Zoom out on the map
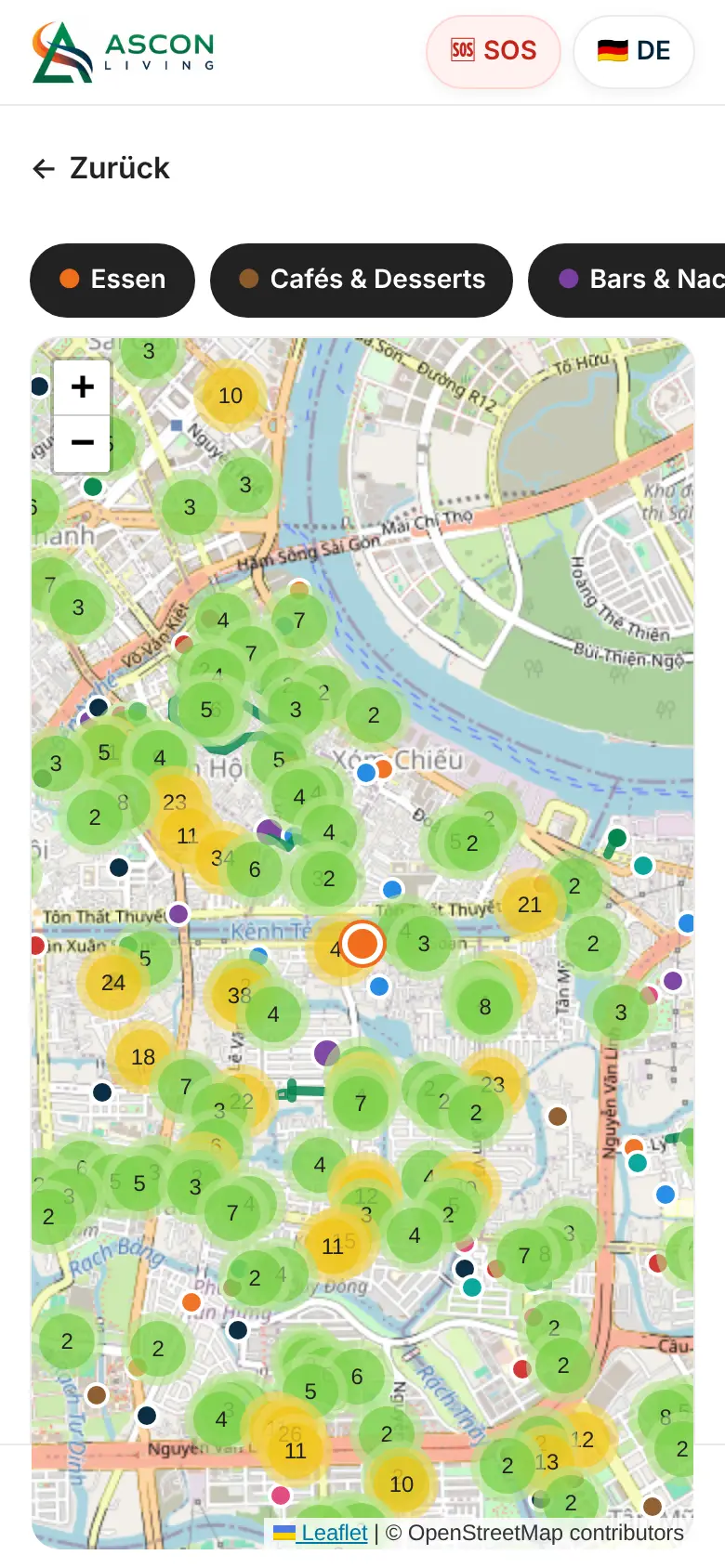The width and height of the screenshot is (725, 1568). pyautogui.click(x=82, y=443)
